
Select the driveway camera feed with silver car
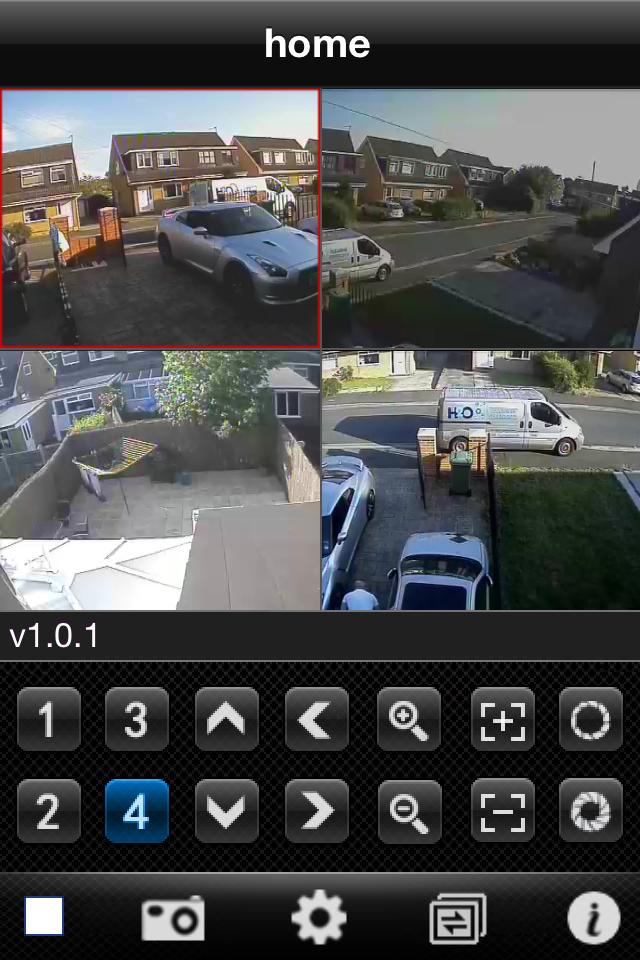(160, 218)
